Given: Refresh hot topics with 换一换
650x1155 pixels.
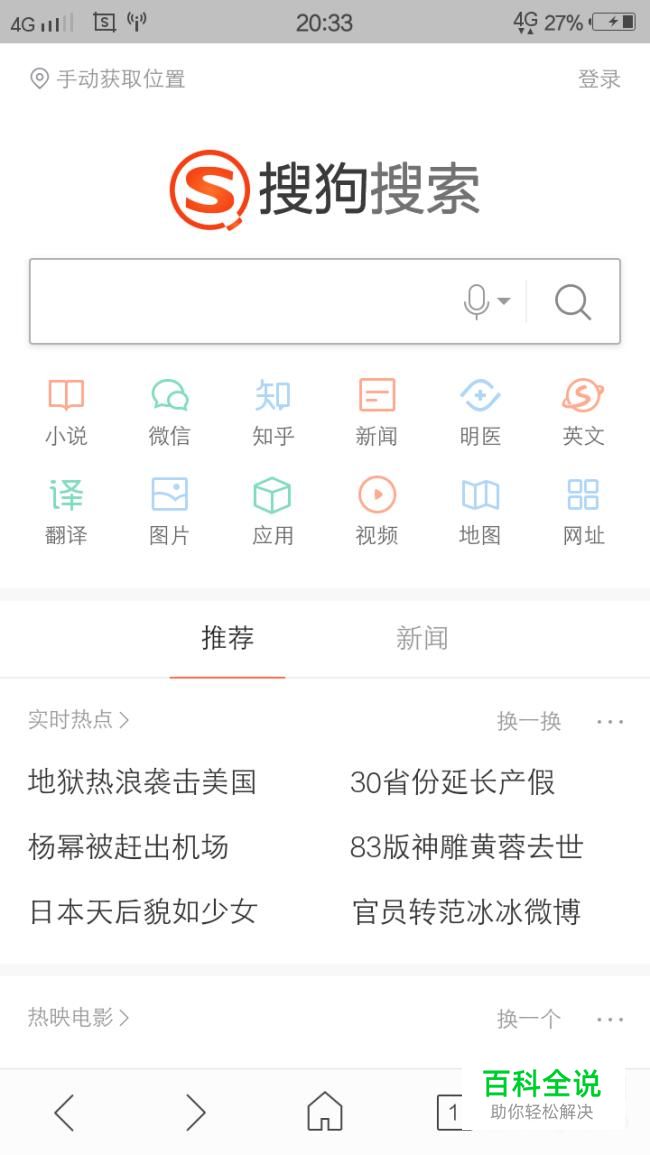Looking at the screenshot, I should click(529, 721).
